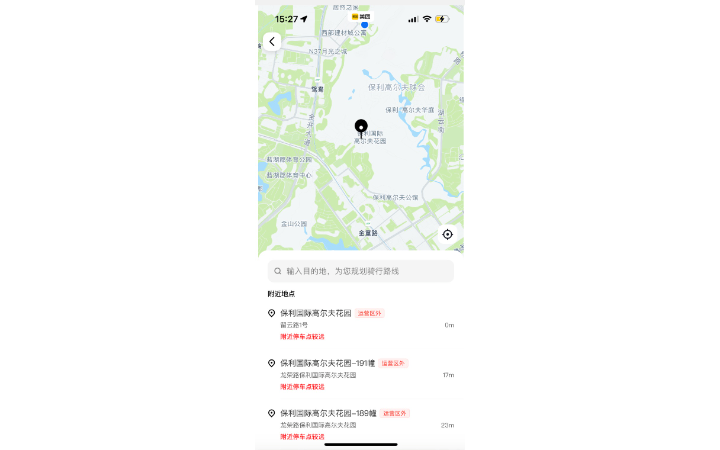Recenter map on my current location
The image size is (720, 450).
pyautogui.click(x=447, y=234)
